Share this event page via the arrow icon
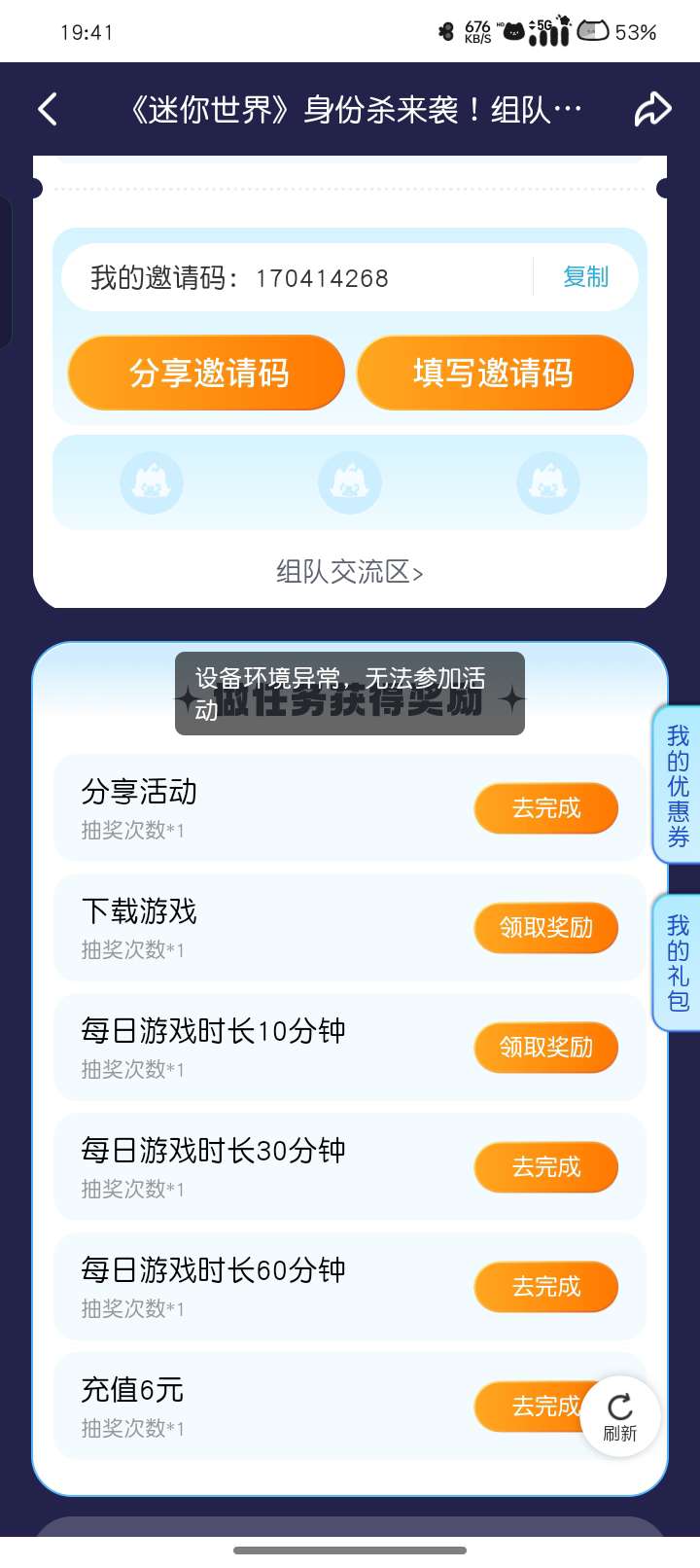Screen dimensions: 700x1568 point(652,109)
